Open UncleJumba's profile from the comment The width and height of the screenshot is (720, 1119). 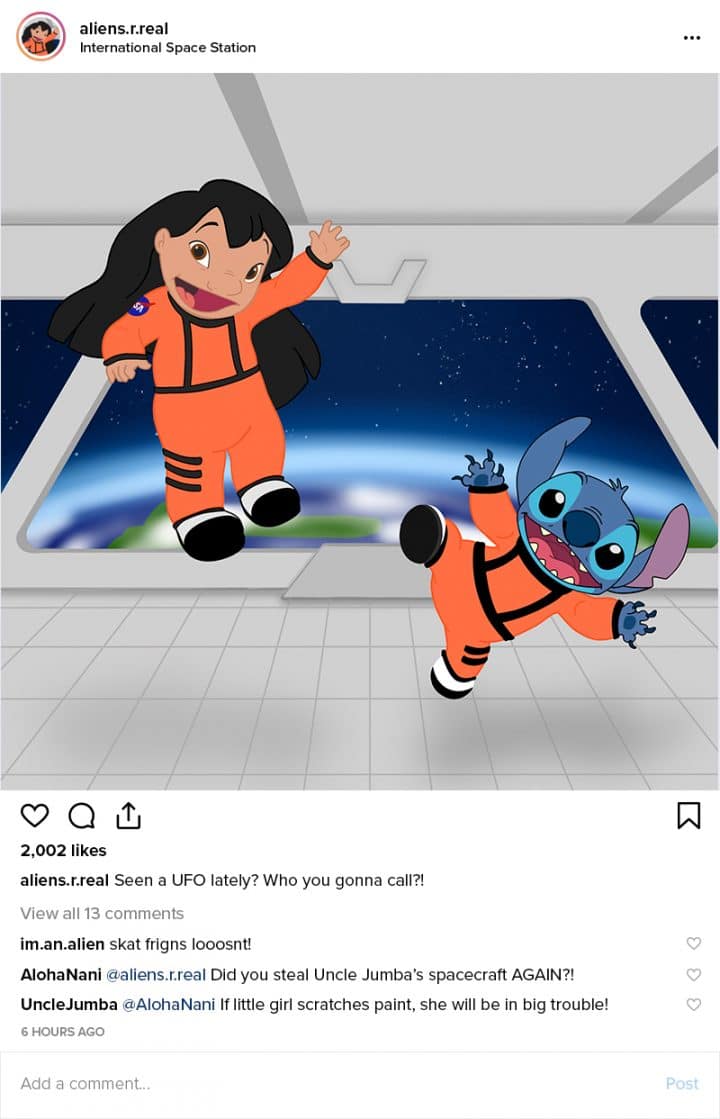[x=68, y=1004]
